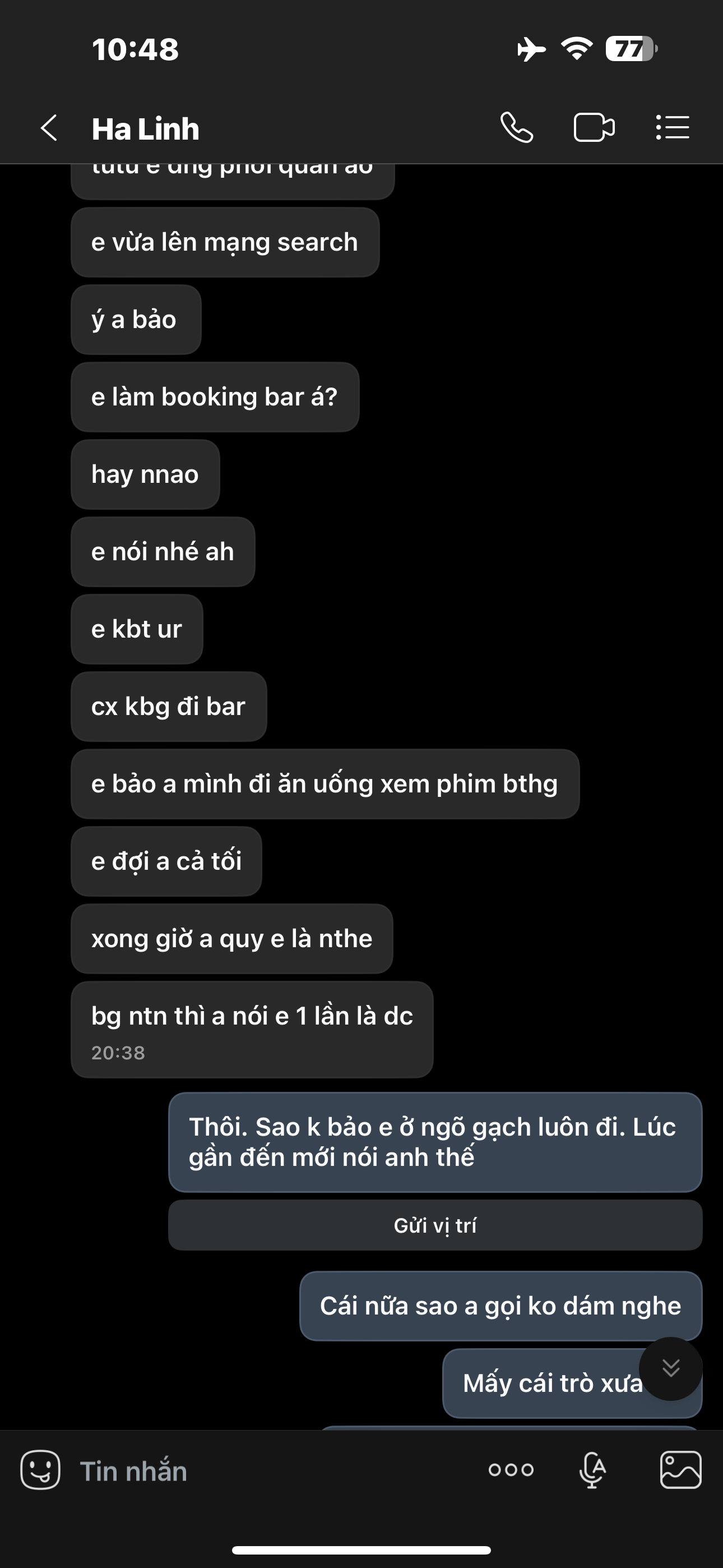Open the photo gallery picker
Screen dimensions: 723x1568
click(680, 1470)
